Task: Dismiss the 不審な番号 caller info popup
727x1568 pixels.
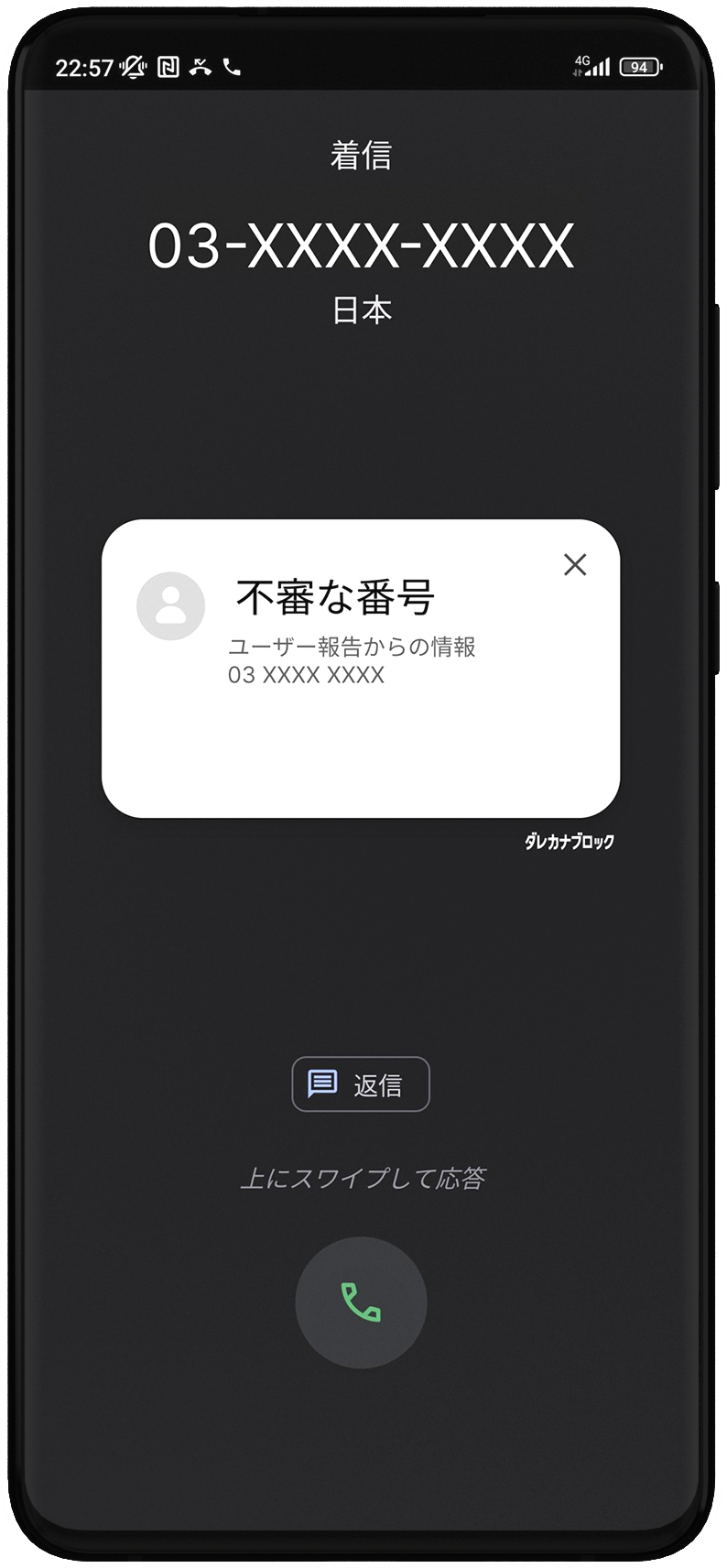Action: point(575,564)
